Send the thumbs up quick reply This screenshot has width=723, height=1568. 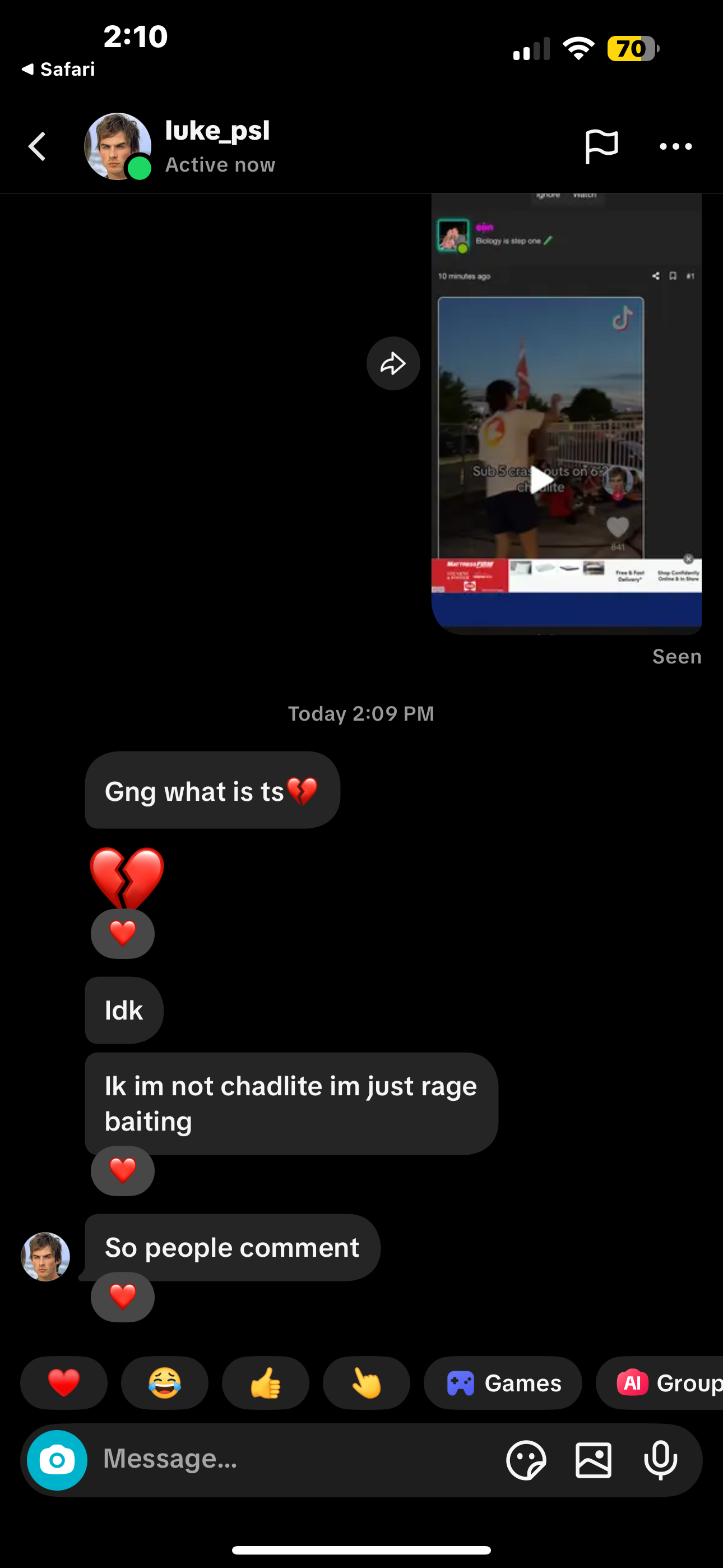point(265,1382)
